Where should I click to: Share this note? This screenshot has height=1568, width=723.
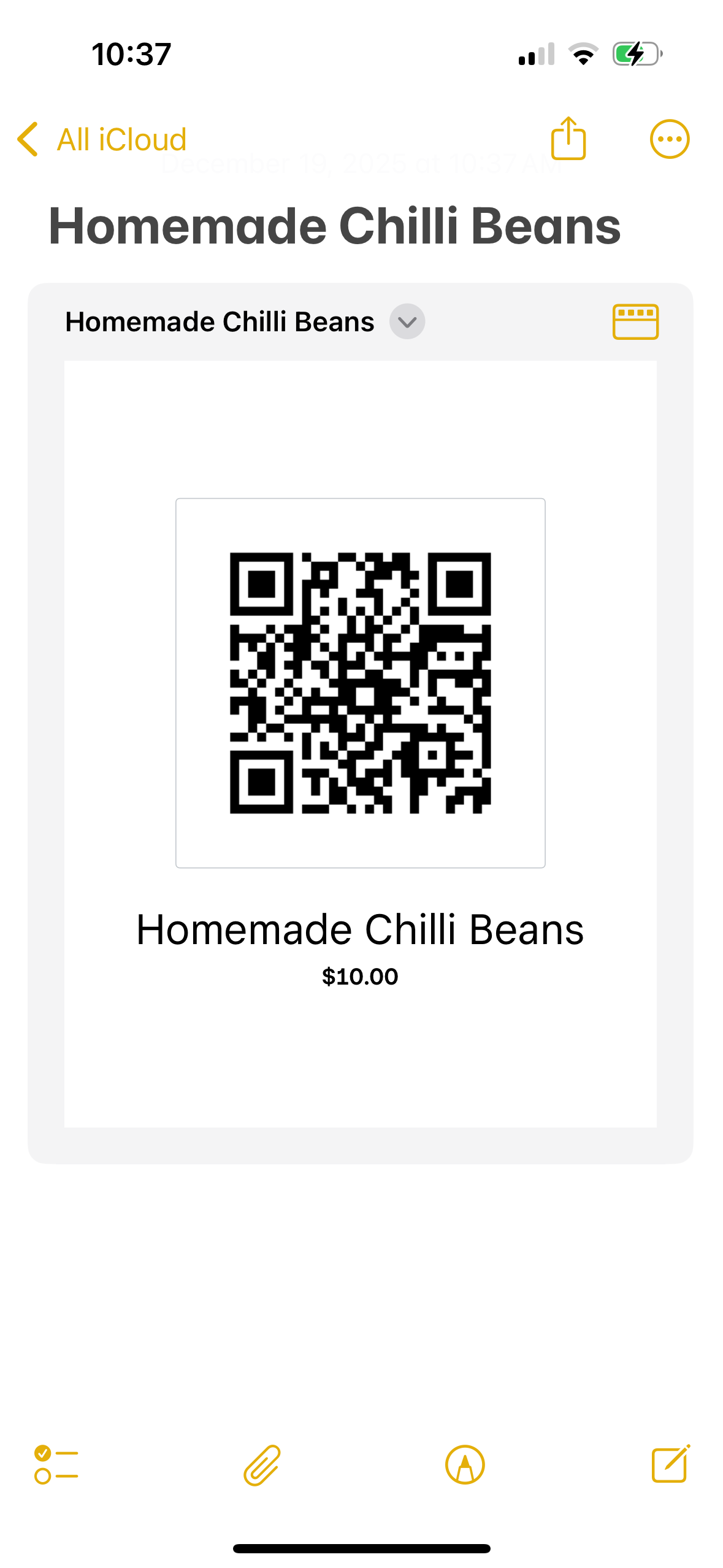click(568, 139)
